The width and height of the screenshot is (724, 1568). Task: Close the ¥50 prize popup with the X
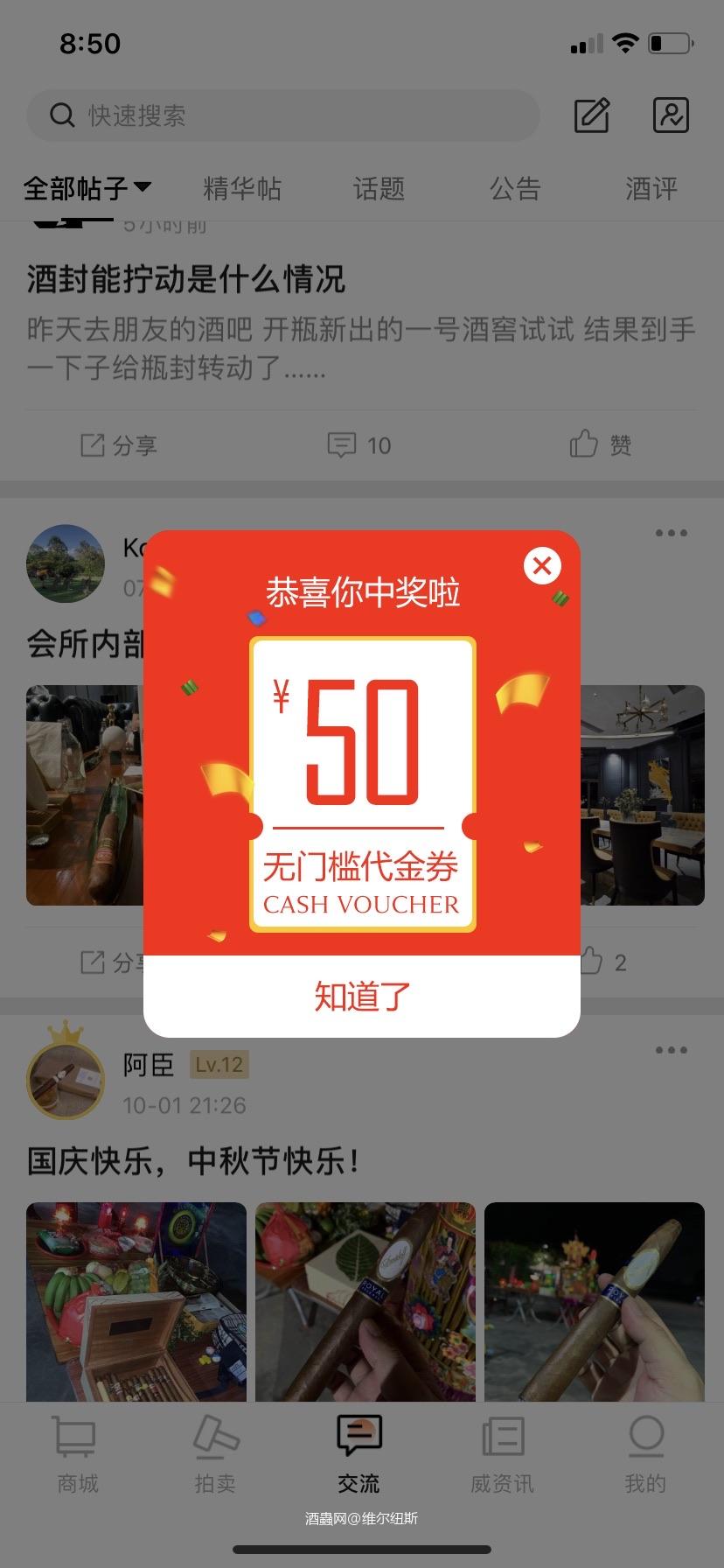542,566
